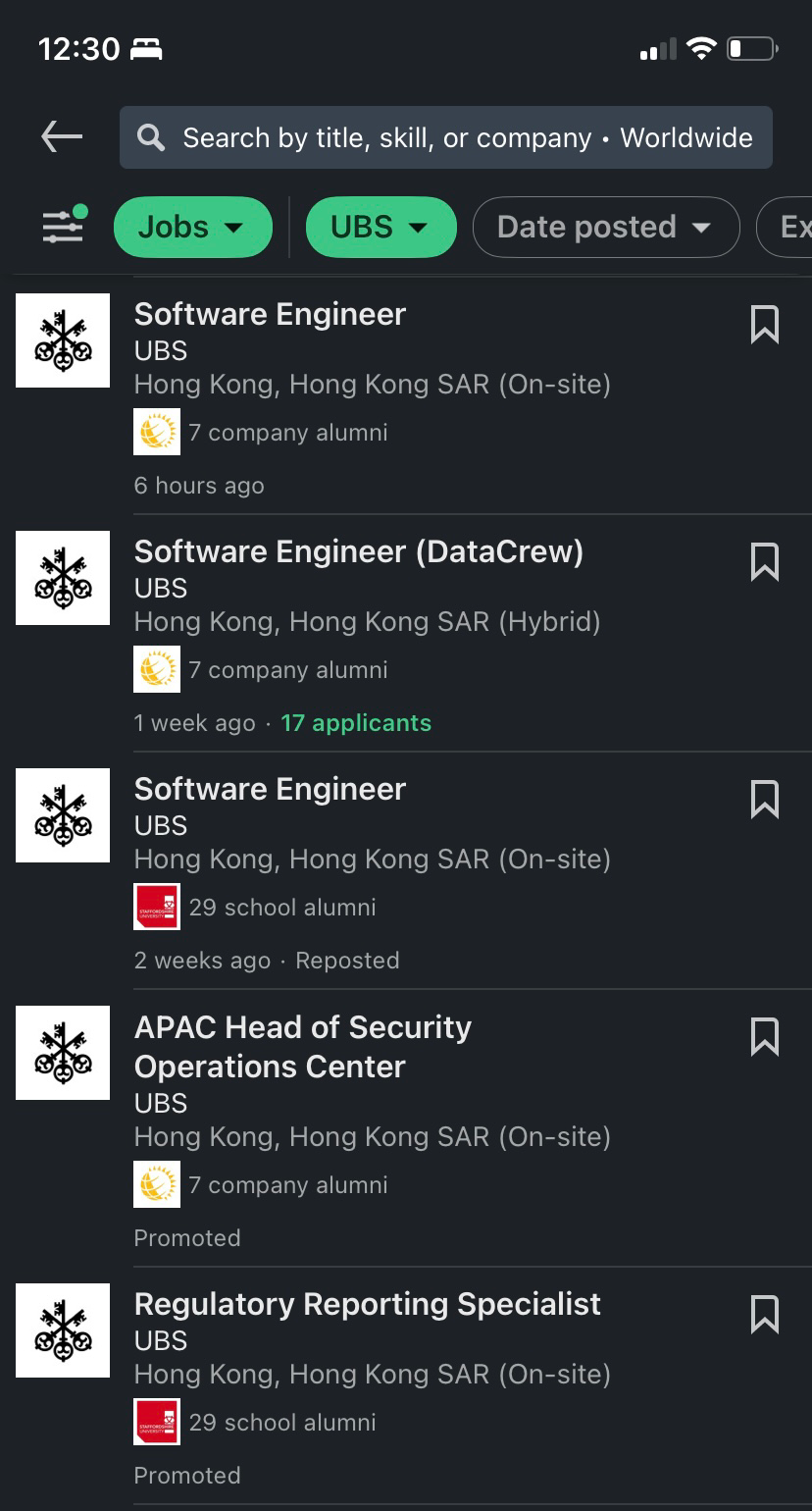Open the Date posted filter
The height and width of the screenshot is (1511, 812).
pos(605,227)
